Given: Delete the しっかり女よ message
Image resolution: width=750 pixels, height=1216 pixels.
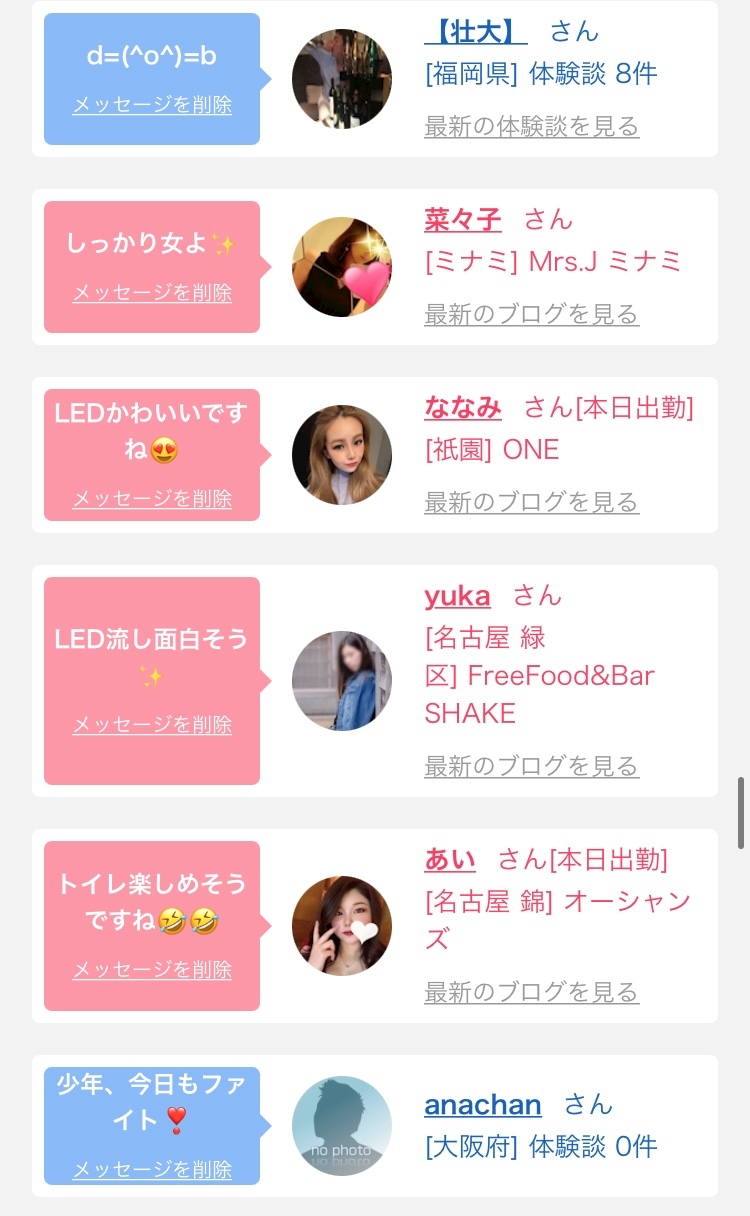Looking at the screenshot, I should [152, 293].
